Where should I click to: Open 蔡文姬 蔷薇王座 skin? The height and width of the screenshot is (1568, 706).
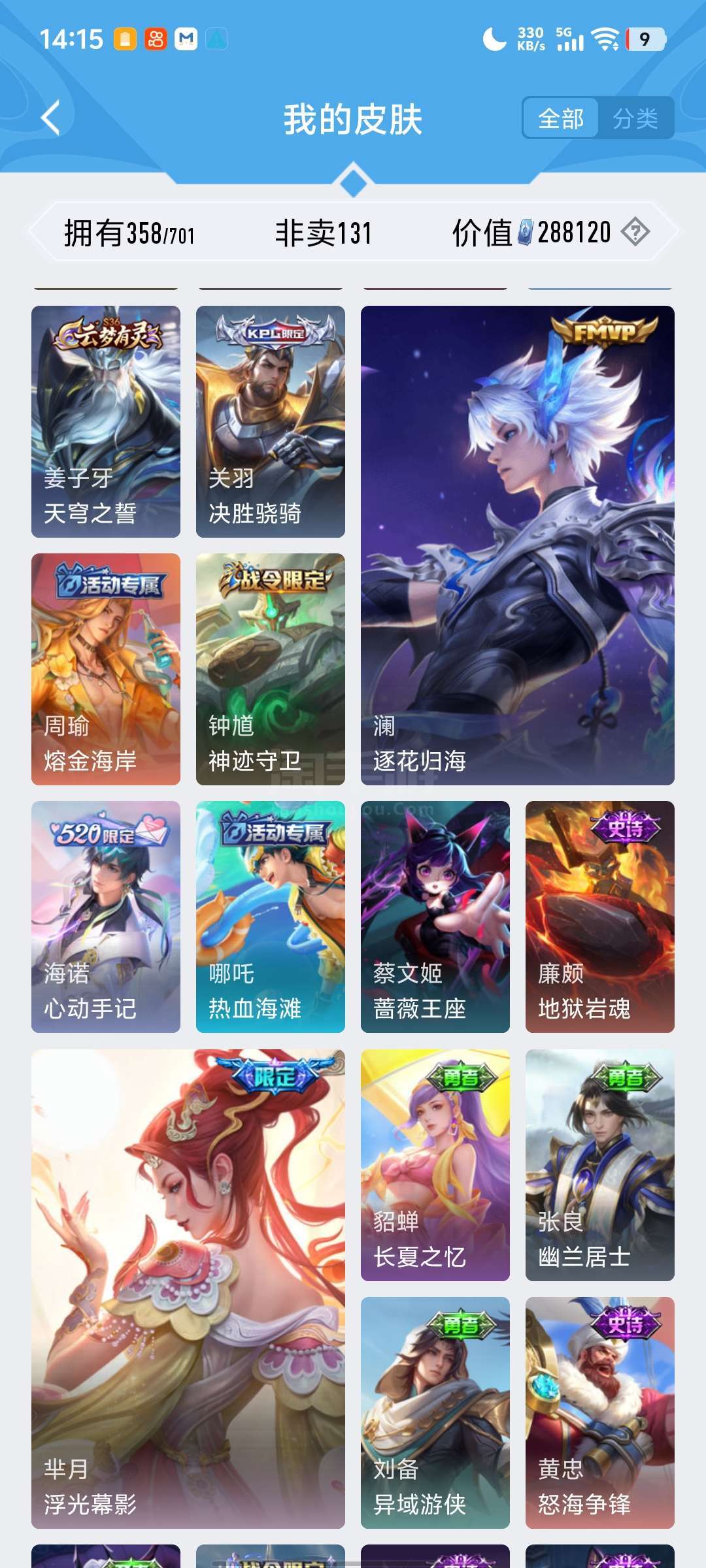coord(435,917)
